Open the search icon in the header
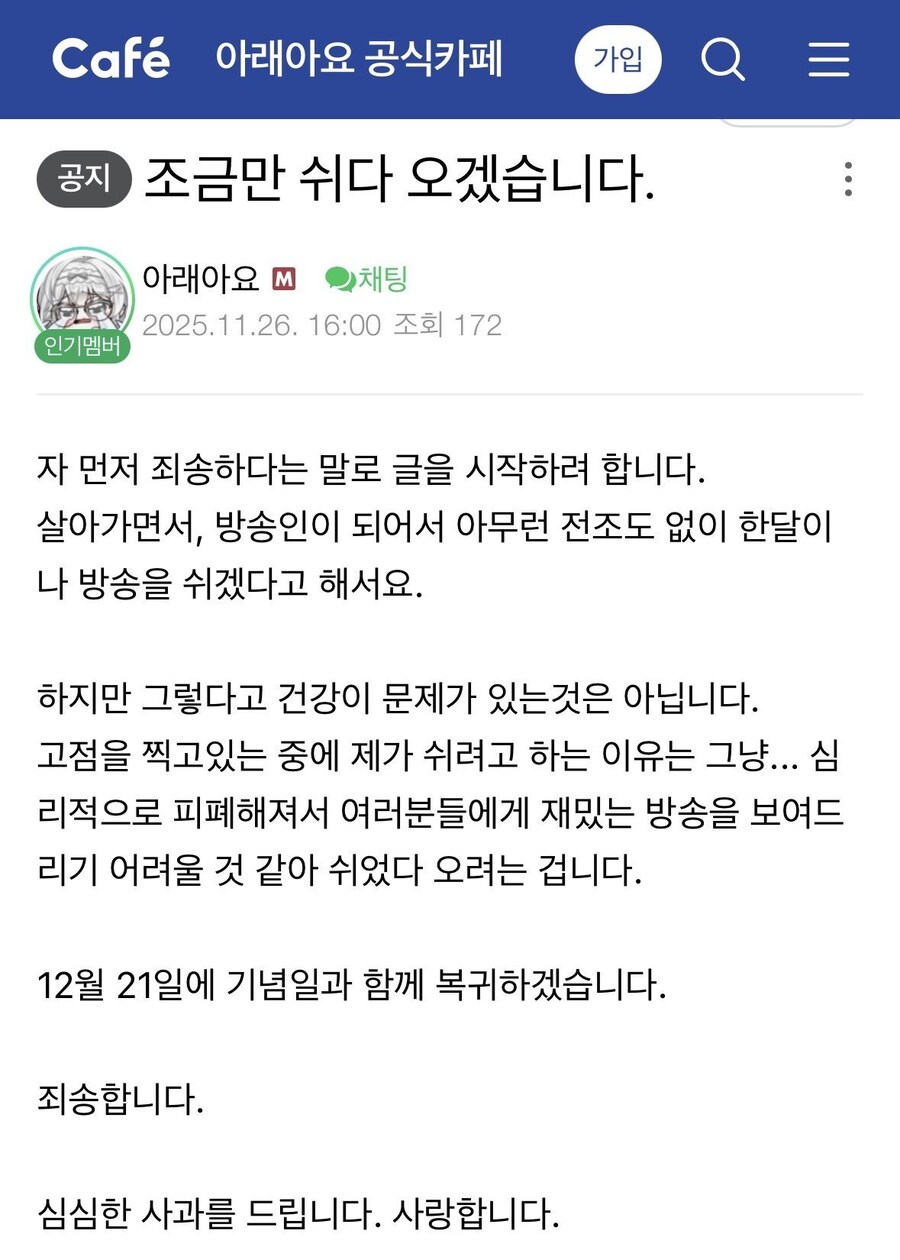The height and width of the screenshot is (1260, 900). click(x=722, y=60)
